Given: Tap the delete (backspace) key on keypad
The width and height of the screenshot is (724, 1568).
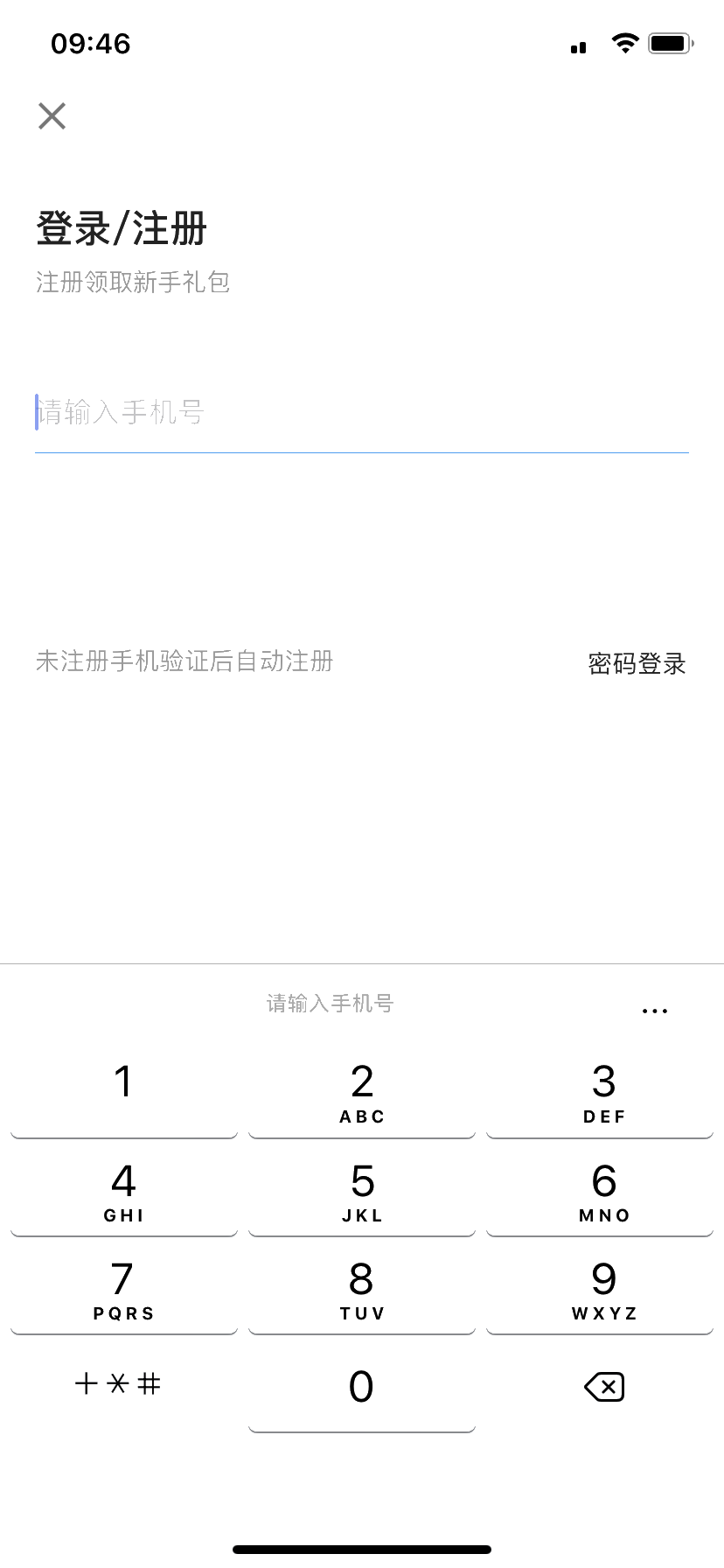Looking at the screenshot, I should coord(602,1386).
